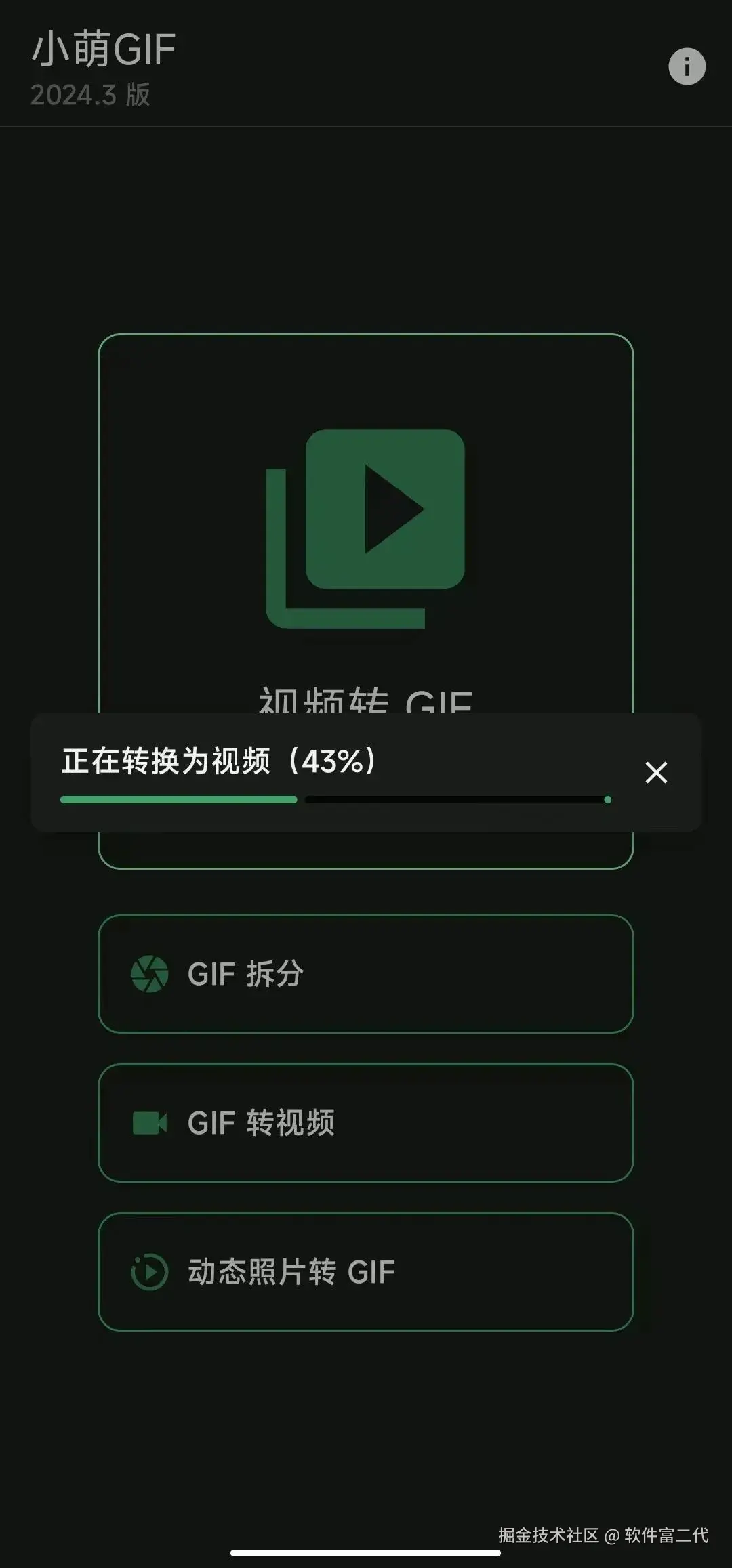The width and height of the screenshot is (732, 1568).
Task: Choose 动态照片转 GIF option
Action: point(365,1271)
